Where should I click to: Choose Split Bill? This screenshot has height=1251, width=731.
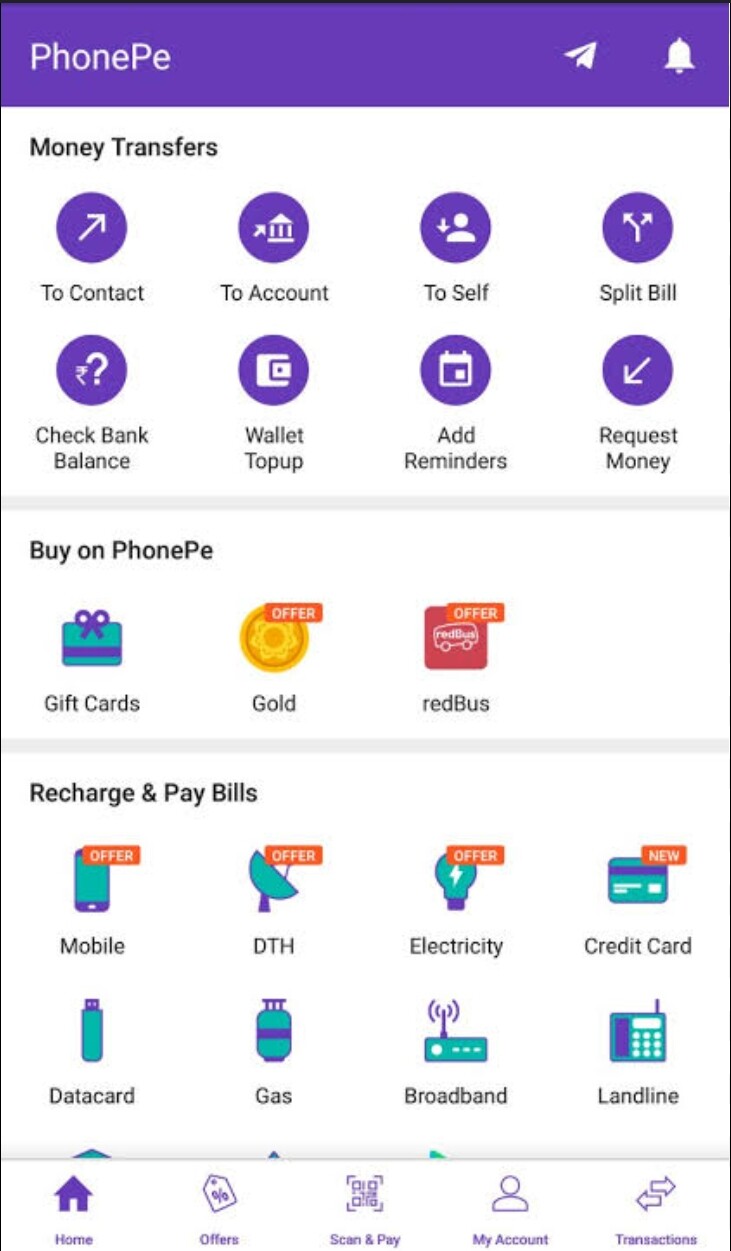point(638,228)
